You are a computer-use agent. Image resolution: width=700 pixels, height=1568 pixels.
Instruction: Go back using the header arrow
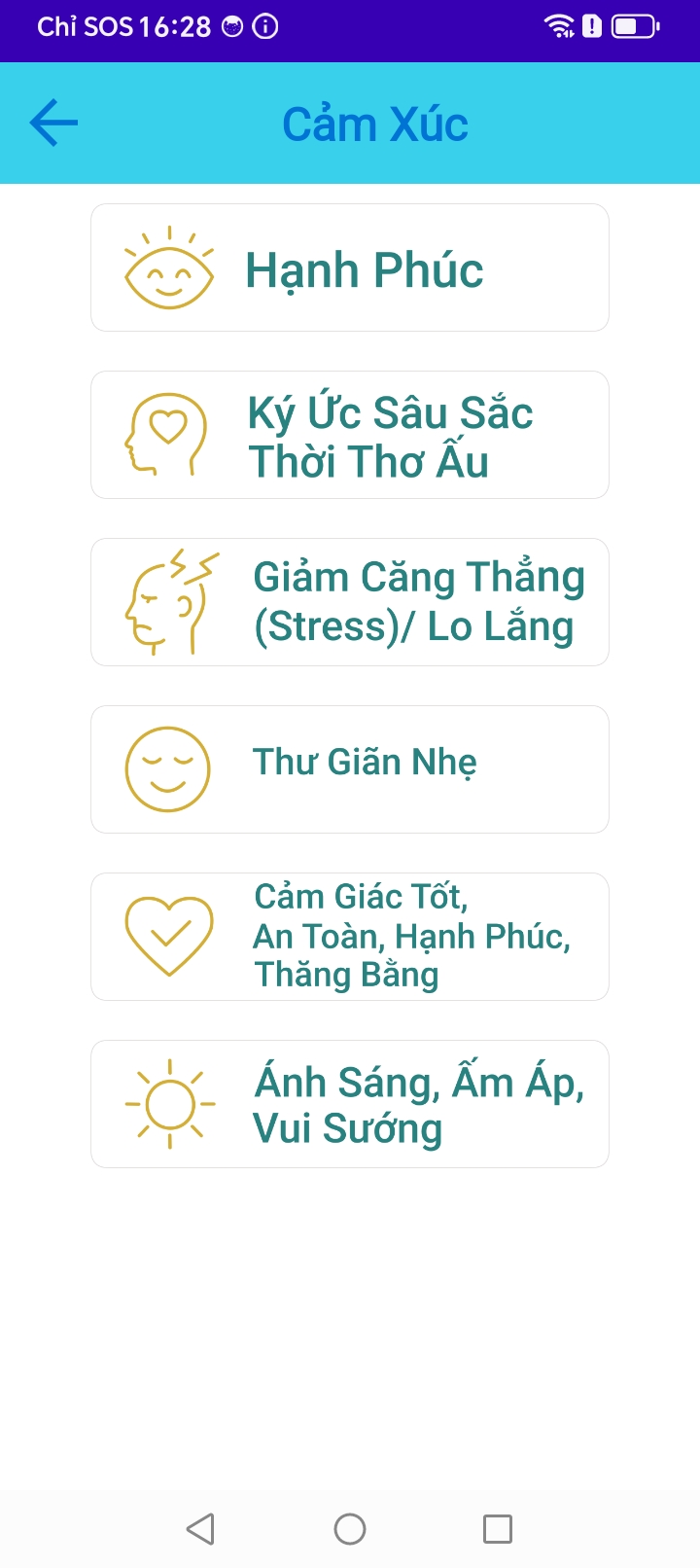[x=53, y=123]
